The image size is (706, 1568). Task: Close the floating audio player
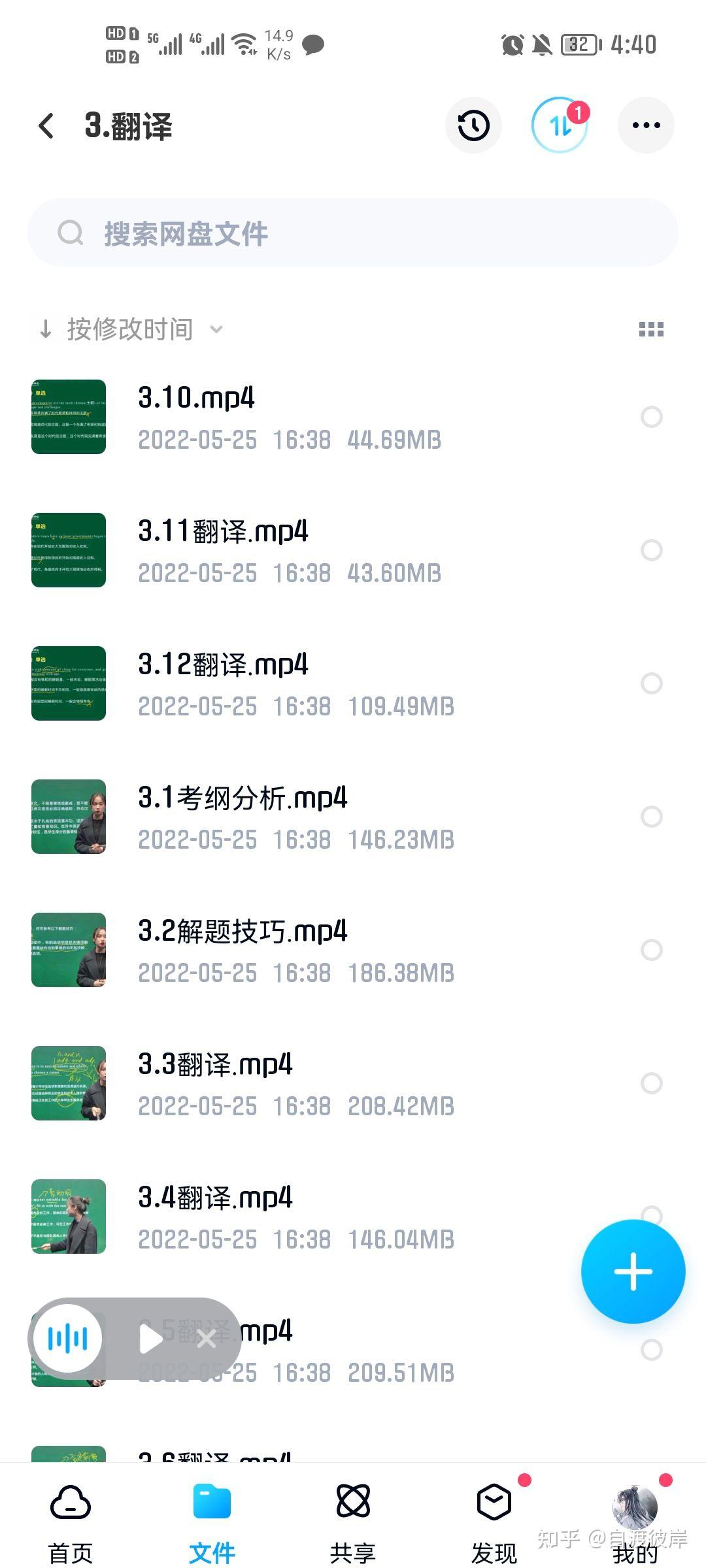206,1339
